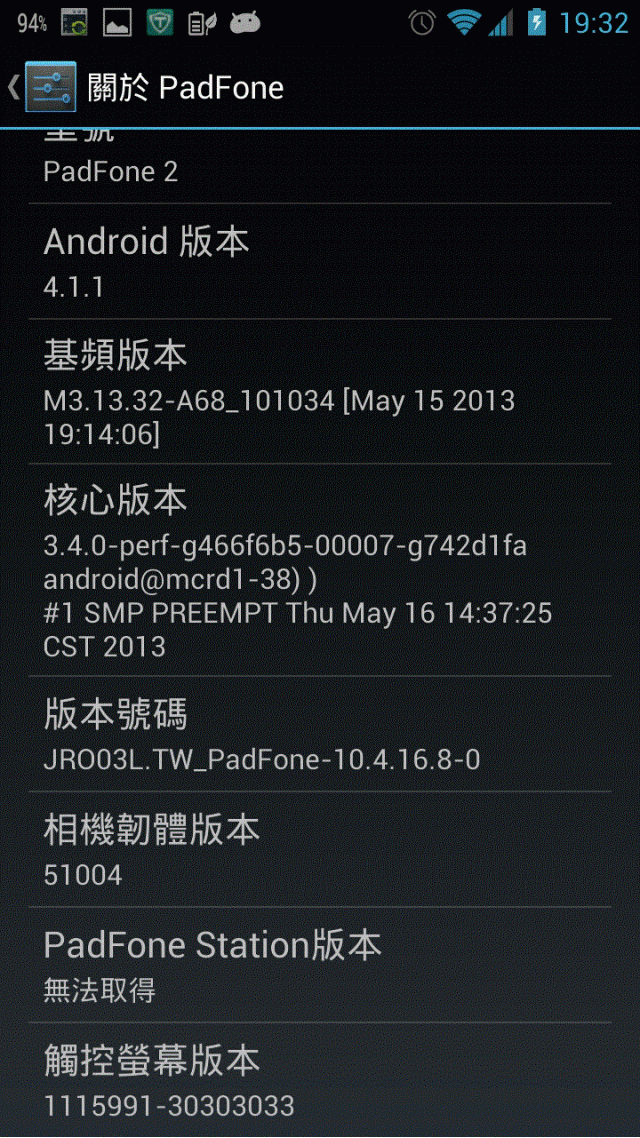Tap the 版本號碼 build number row
640x1138 pixels.
[x=320, y=735]
